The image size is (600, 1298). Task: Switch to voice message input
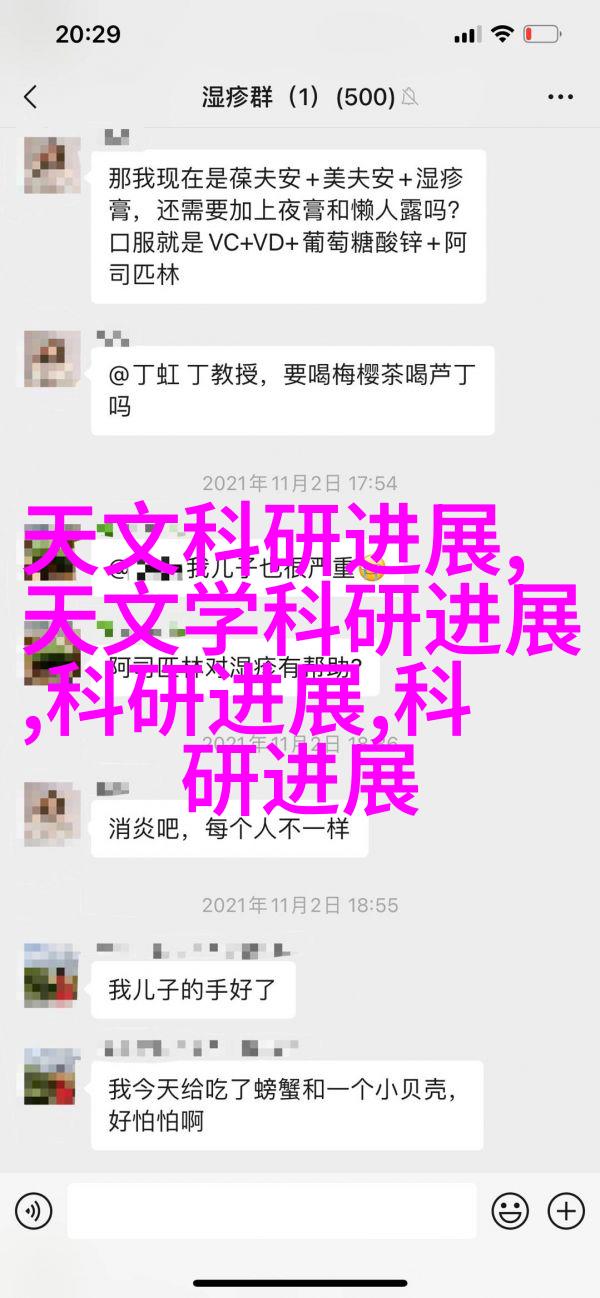33,1211
